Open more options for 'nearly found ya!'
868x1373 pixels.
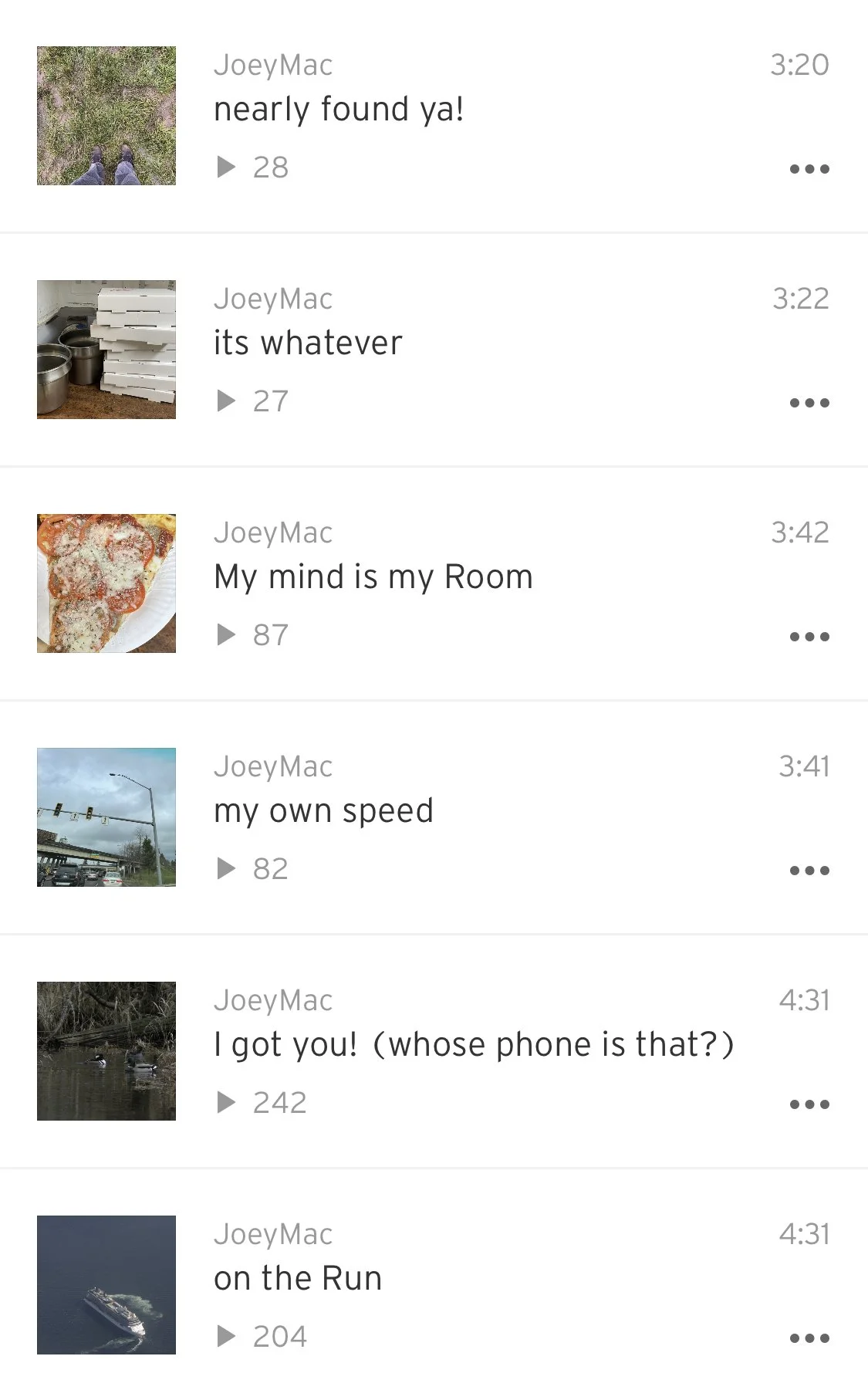point(809,169)
